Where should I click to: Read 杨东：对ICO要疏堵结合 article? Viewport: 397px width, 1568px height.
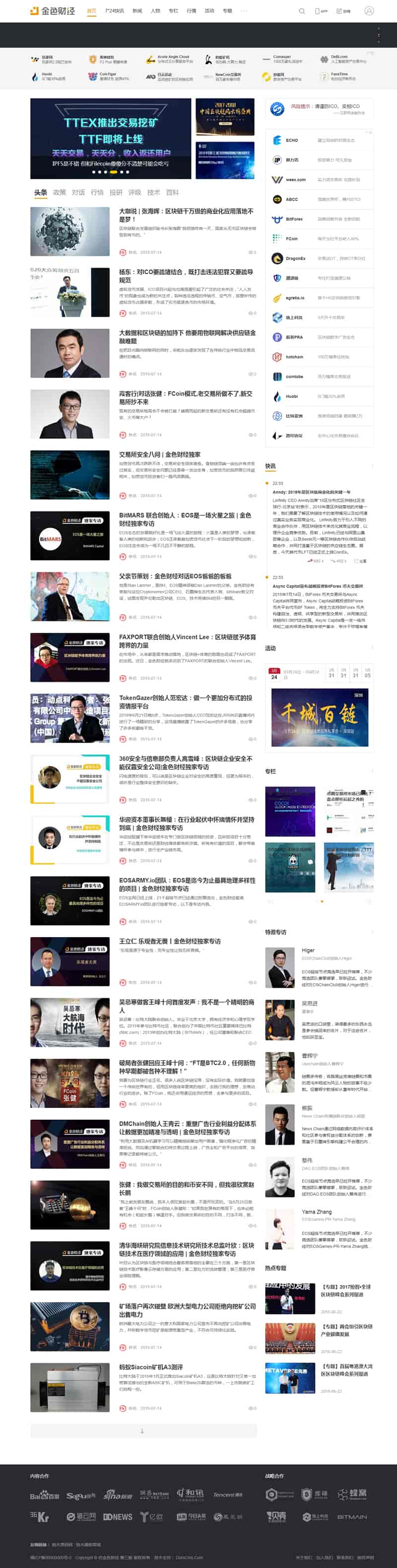coord(186,276)
